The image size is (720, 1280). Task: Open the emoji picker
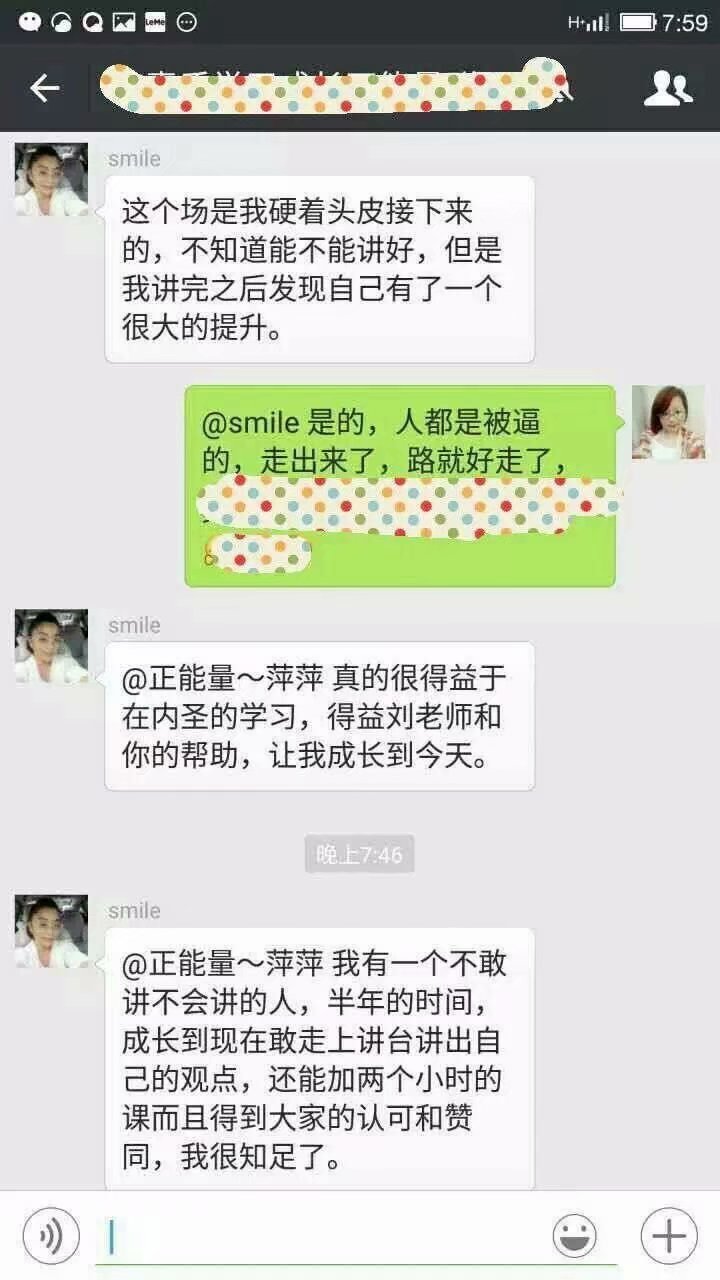574,1237
